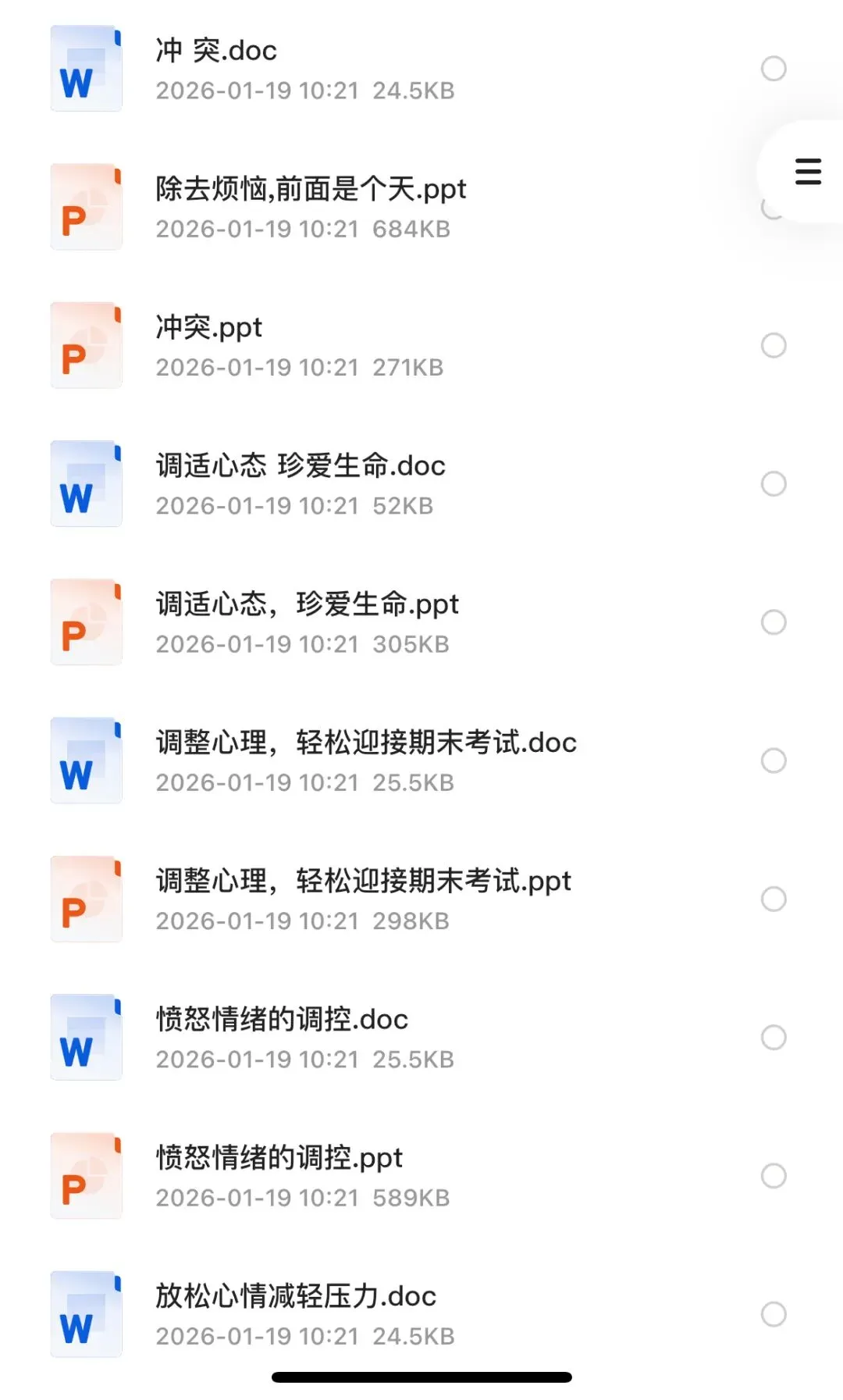The height and width of the screenshot is (1400, 843).
Task: Select 调整心理，轻松迎接期末考试.doc
Action: (x=774, y=761)
